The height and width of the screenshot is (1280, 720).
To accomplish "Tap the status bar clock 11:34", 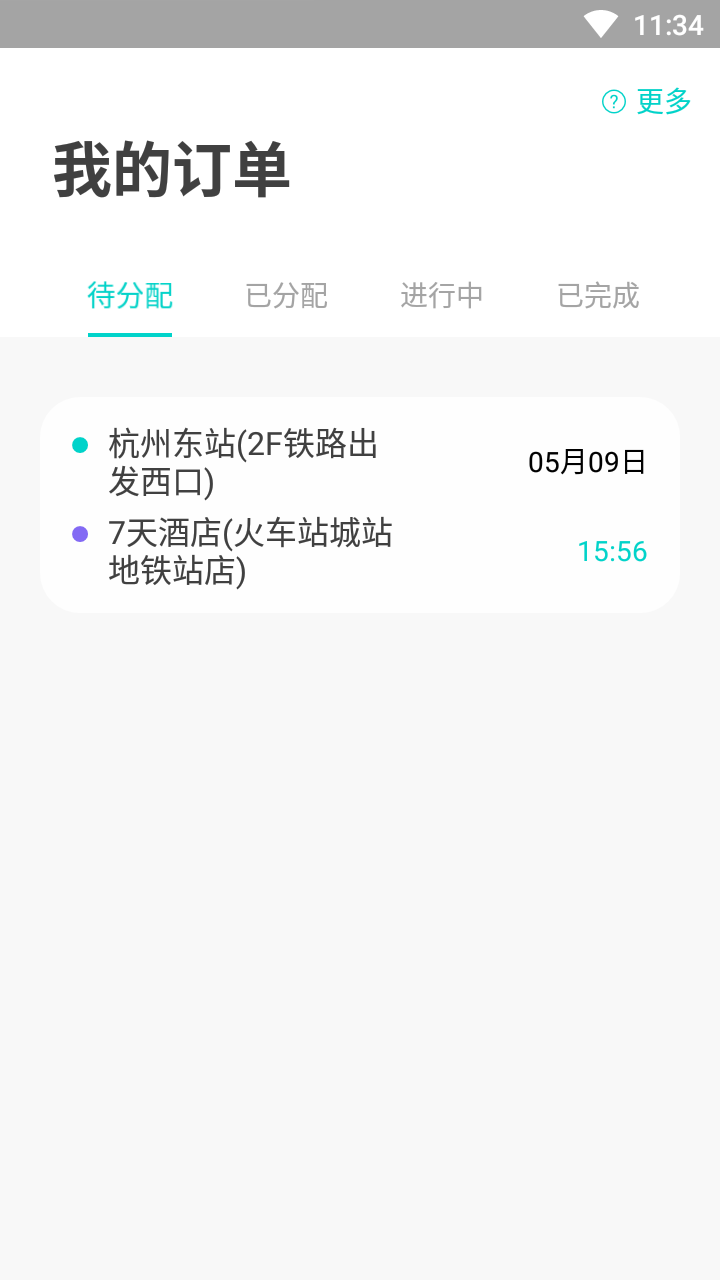I will coord(668,23).
